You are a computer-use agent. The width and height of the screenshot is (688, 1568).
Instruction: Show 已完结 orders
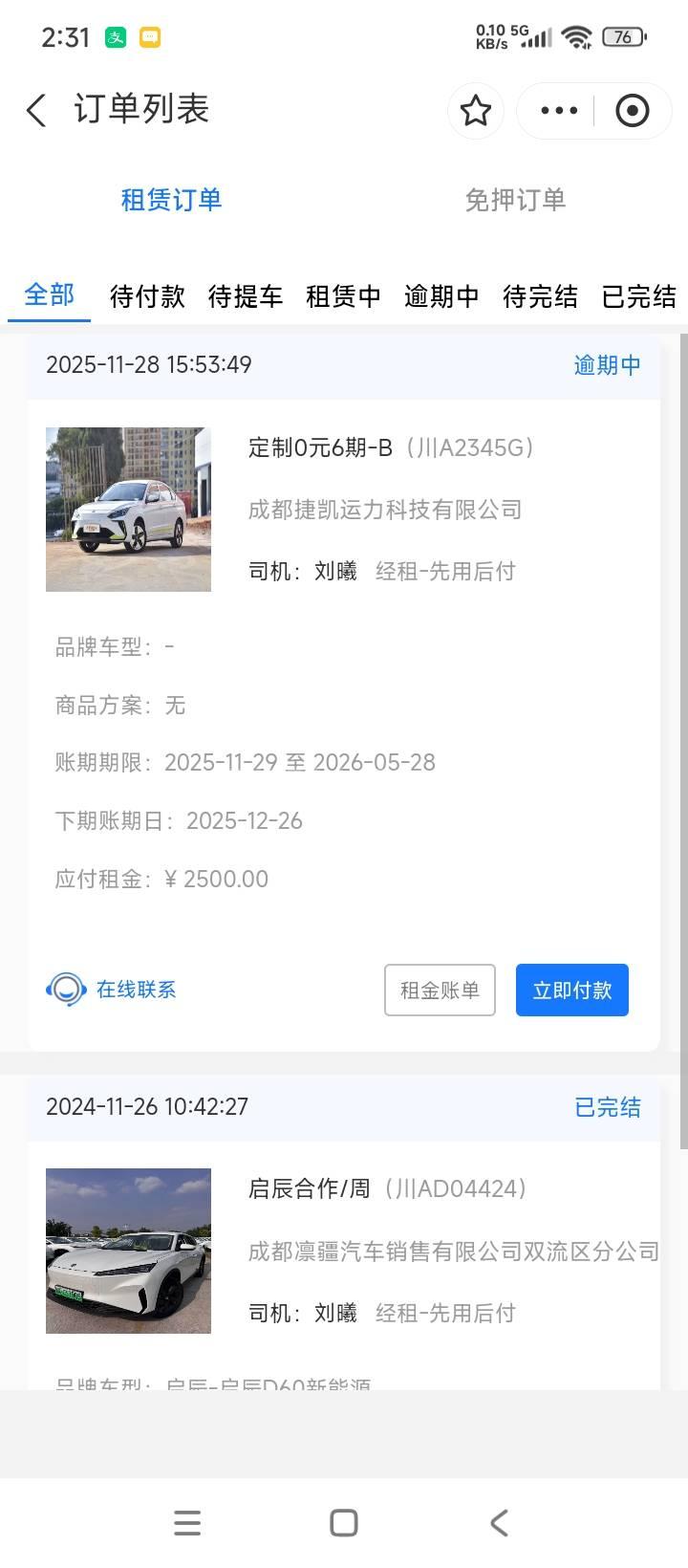click(638, 296)
